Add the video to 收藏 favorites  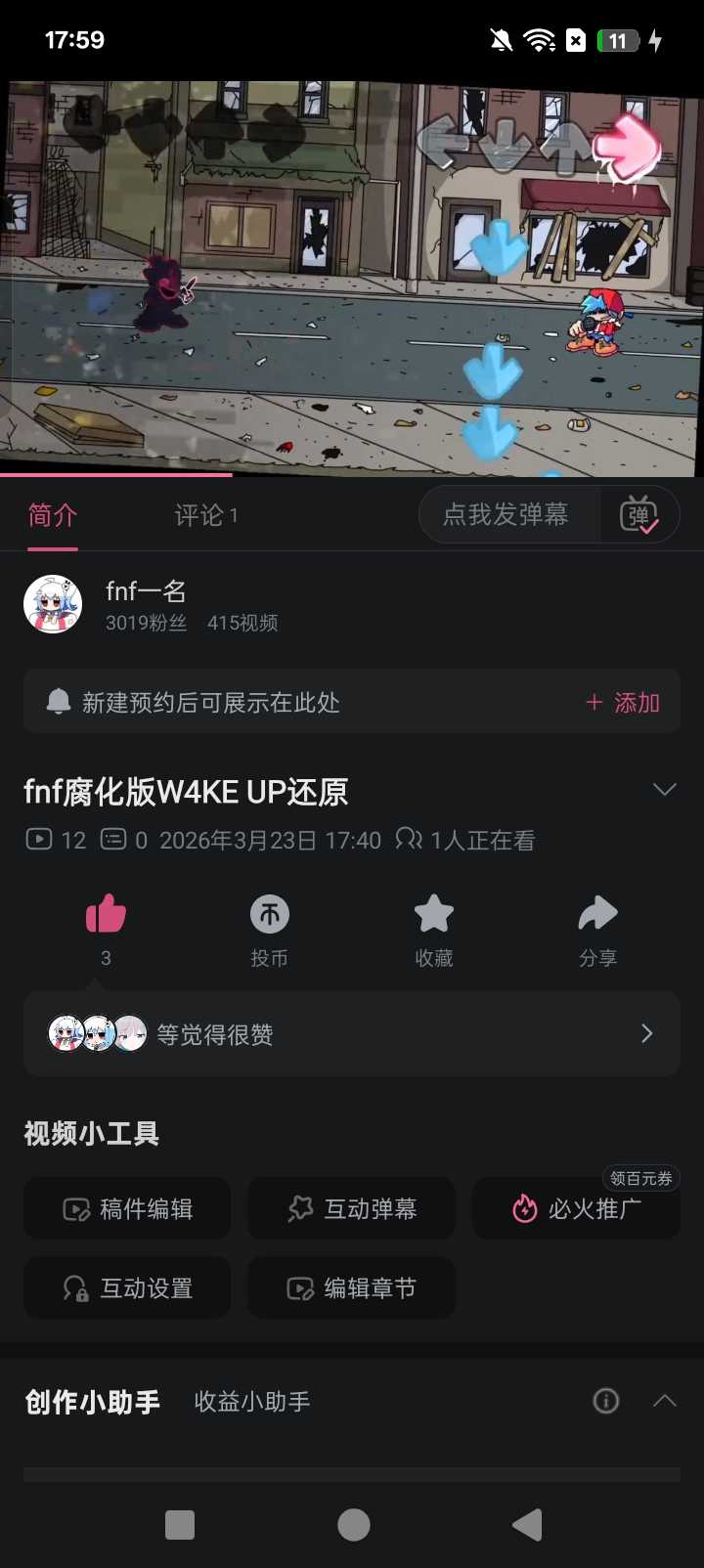click(434, 915)
